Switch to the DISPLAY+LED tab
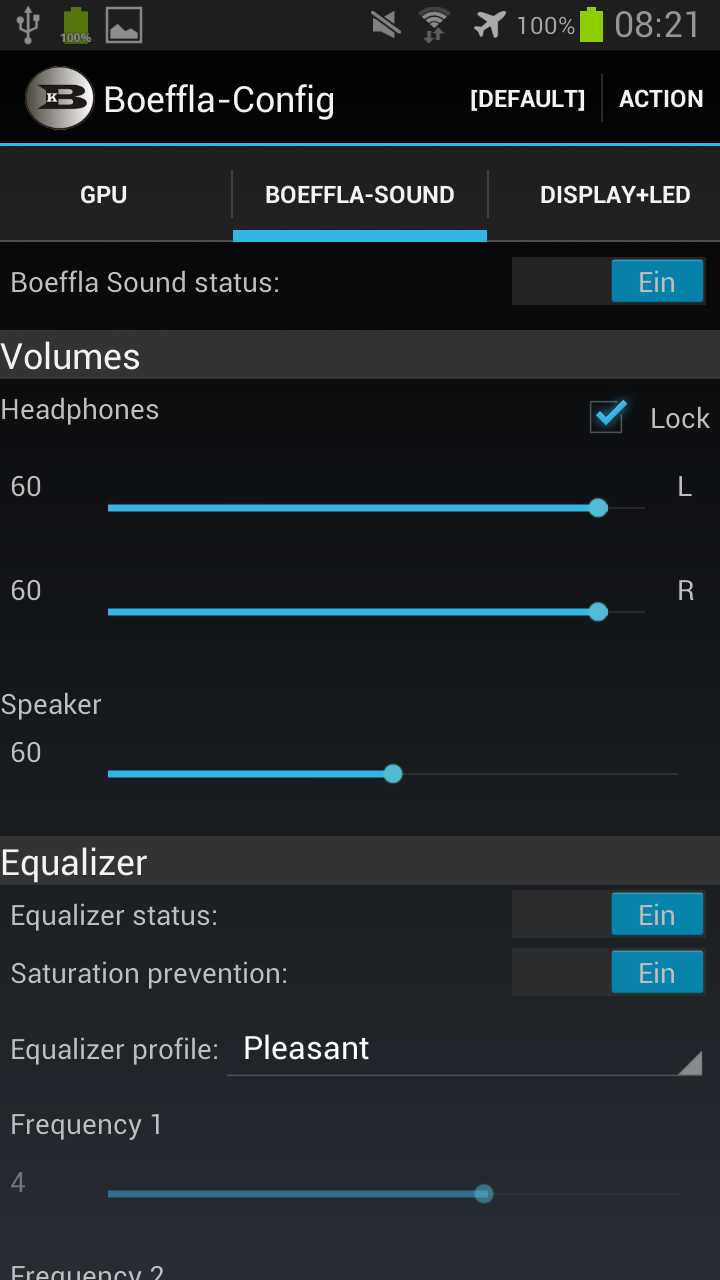The image size is (720, 1280). [x=615, y=195]
